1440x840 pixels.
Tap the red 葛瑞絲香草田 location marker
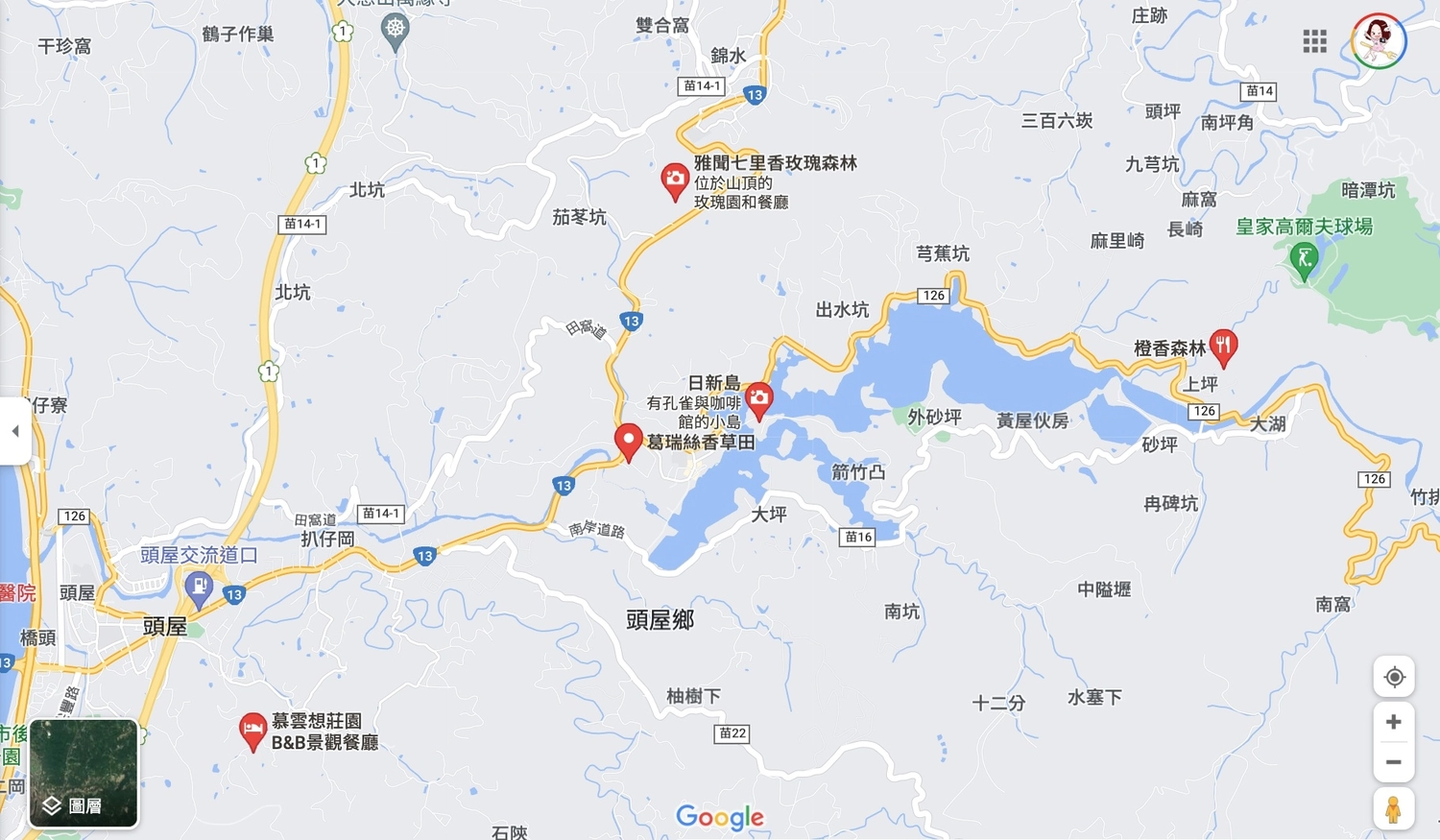(x=628, y=441)
